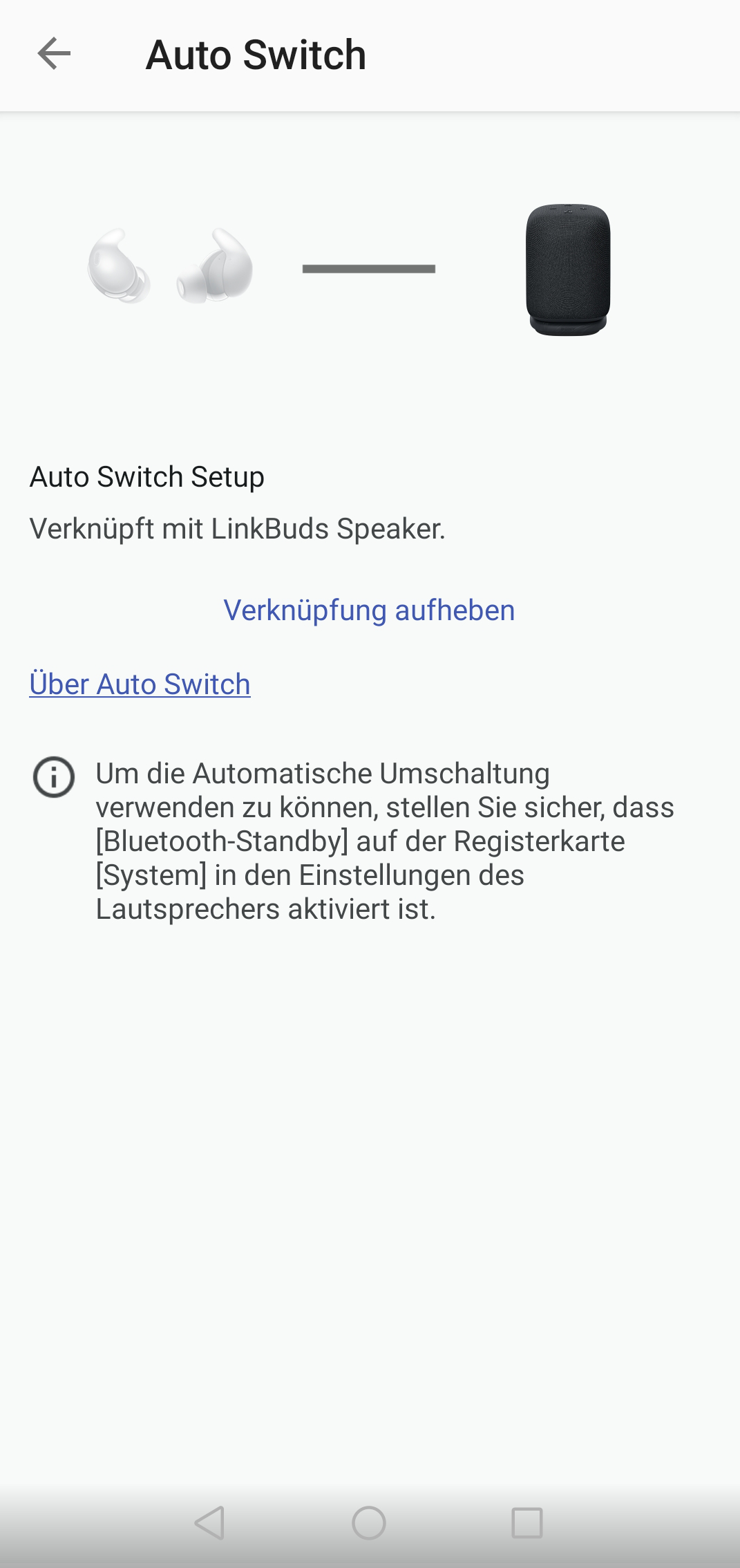Tap Verknüpfung aufheben to unlink speaker
The height and width of the screenshot is (1568, 740).
pyautogui.click(x=370, y=610)
